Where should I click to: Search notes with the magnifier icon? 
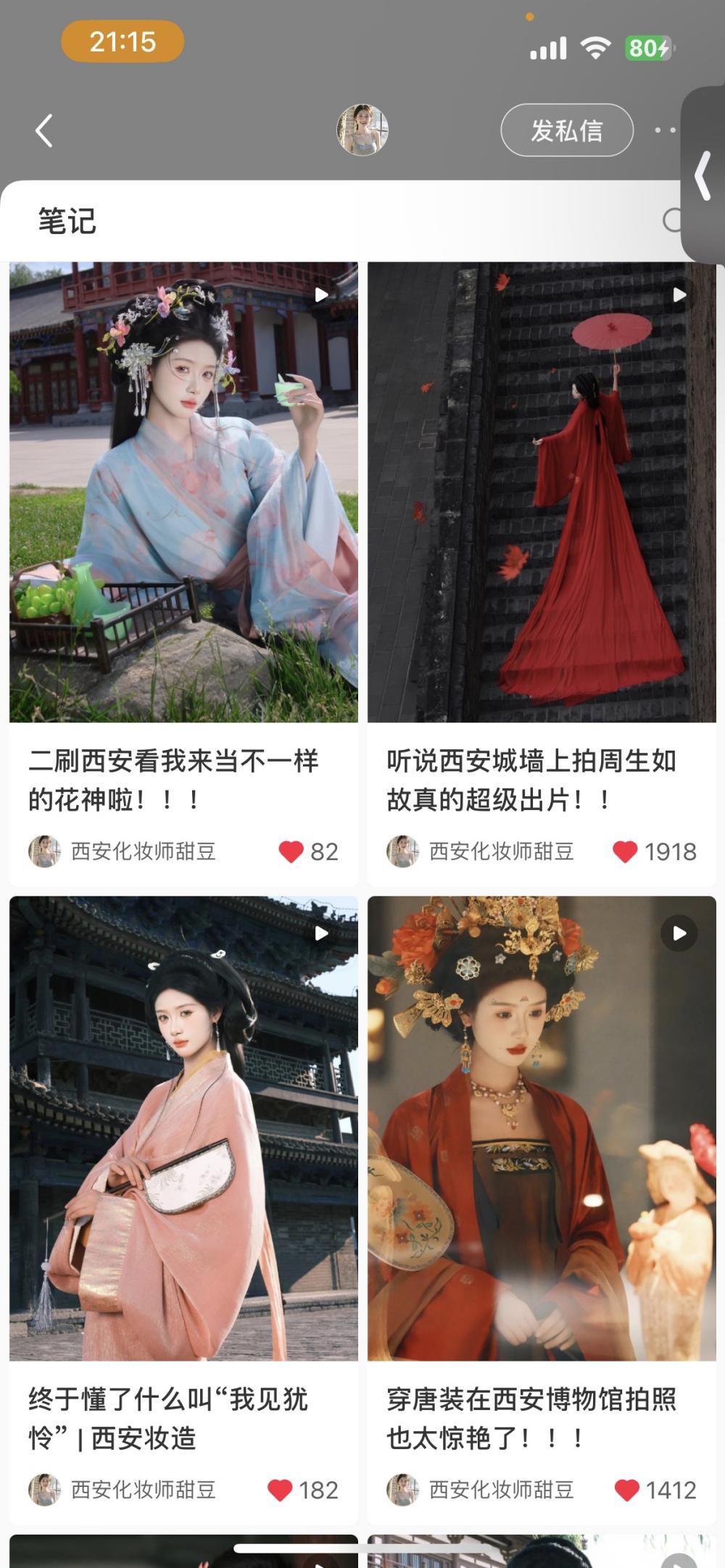[674, 220]
